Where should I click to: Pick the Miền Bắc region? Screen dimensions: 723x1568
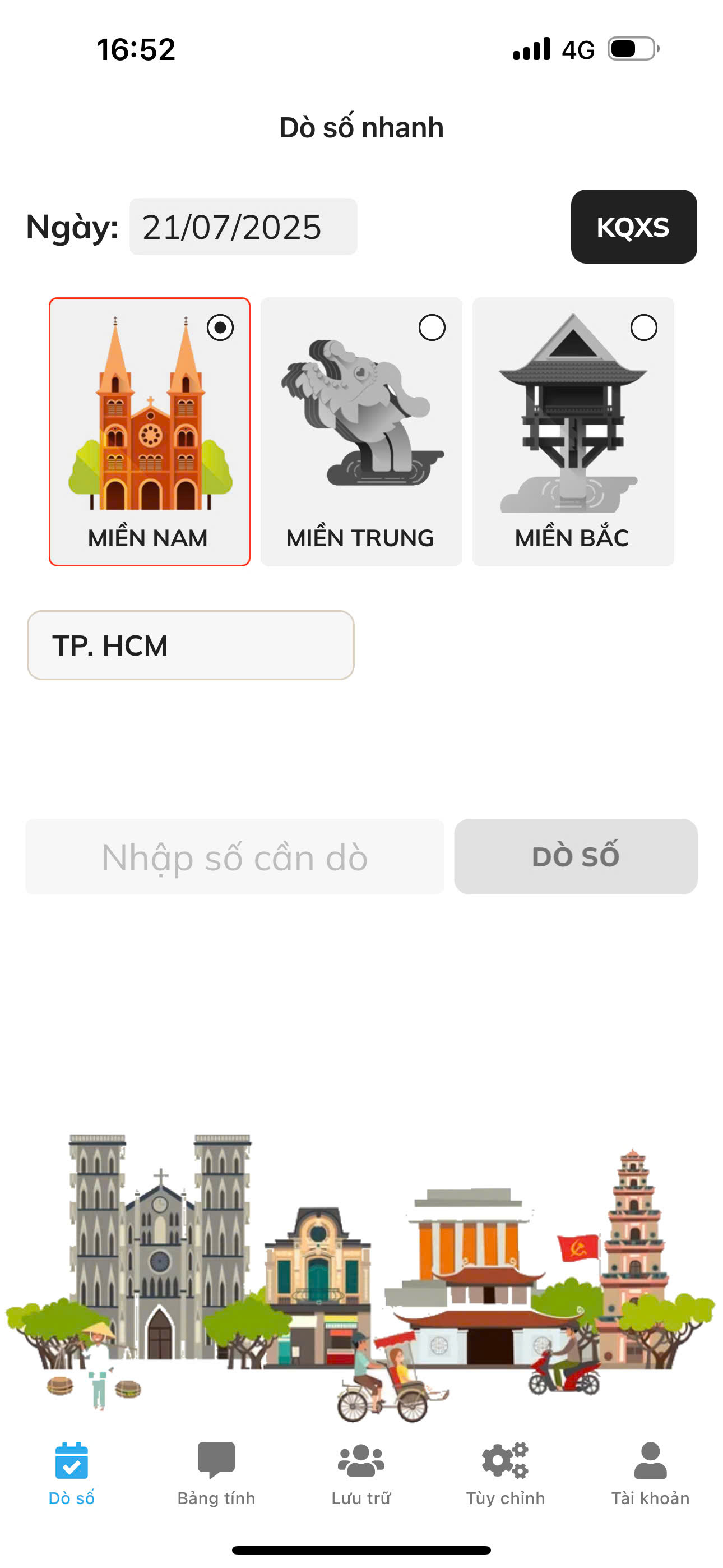coord(573,431)
